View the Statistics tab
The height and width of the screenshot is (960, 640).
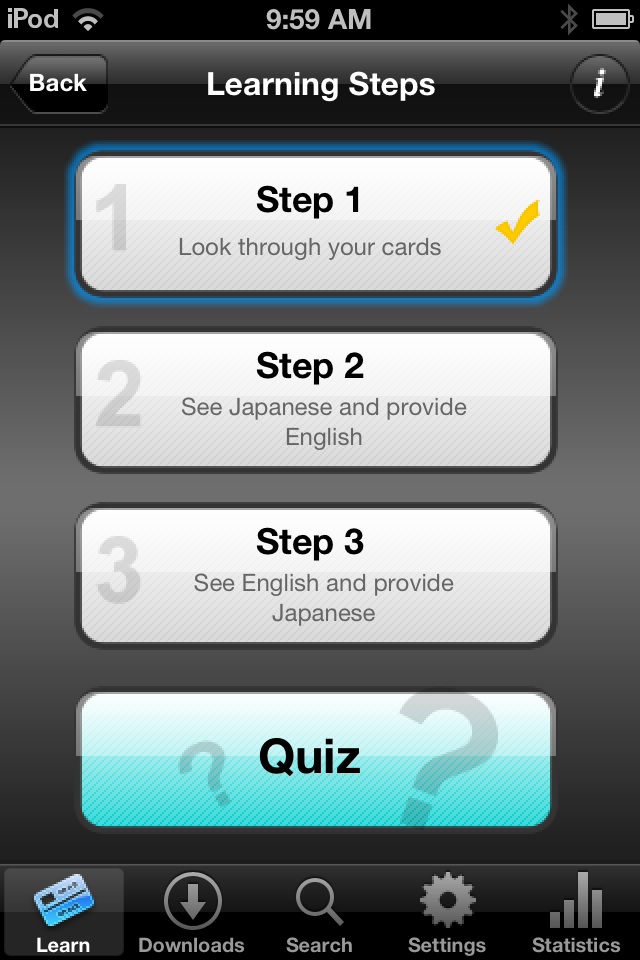pyautogui.click(x=575, y=914)
